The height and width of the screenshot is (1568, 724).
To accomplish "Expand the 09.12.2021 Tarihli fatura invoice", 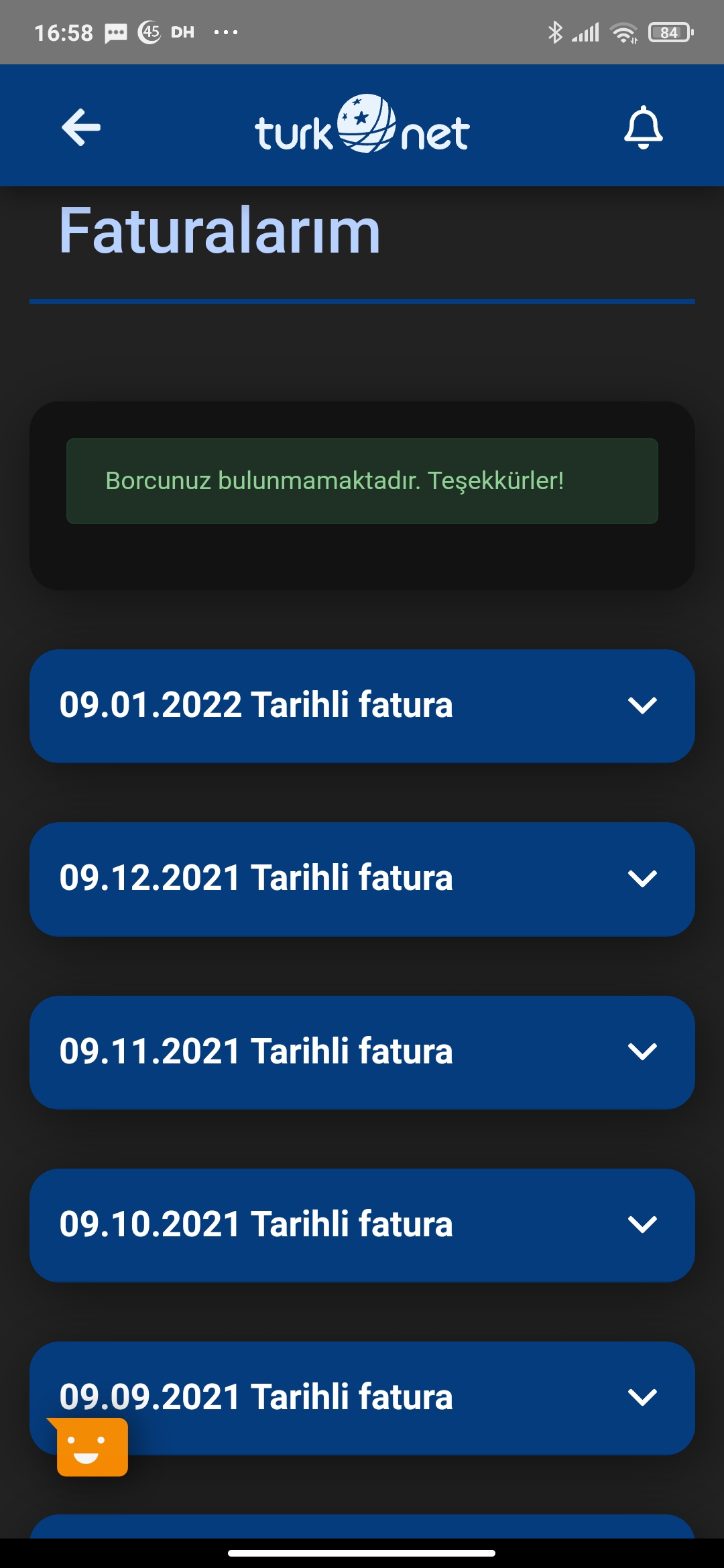I will click(x=362, y=879).
